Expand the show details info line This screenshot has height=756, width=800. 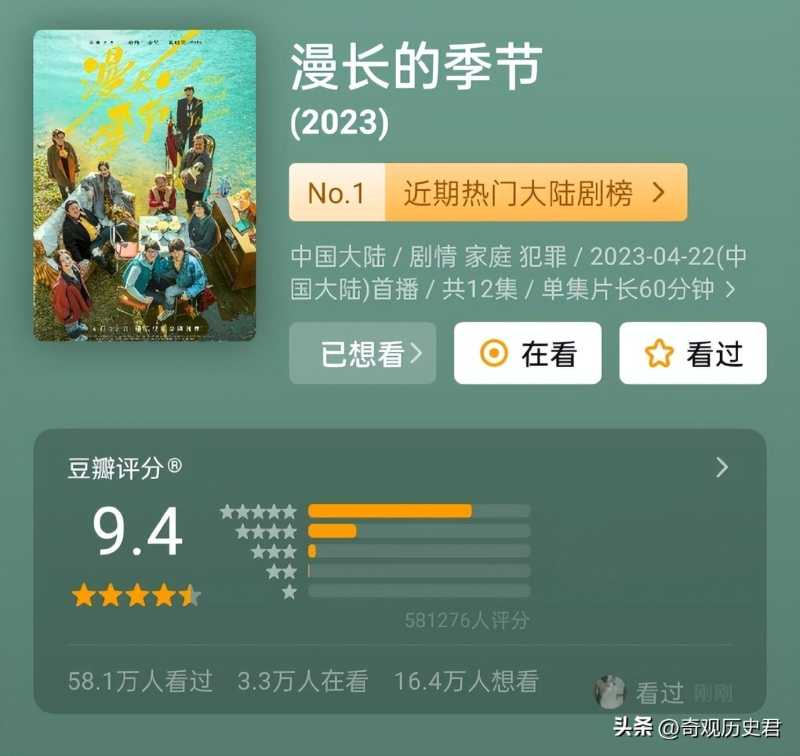(730, 290)
